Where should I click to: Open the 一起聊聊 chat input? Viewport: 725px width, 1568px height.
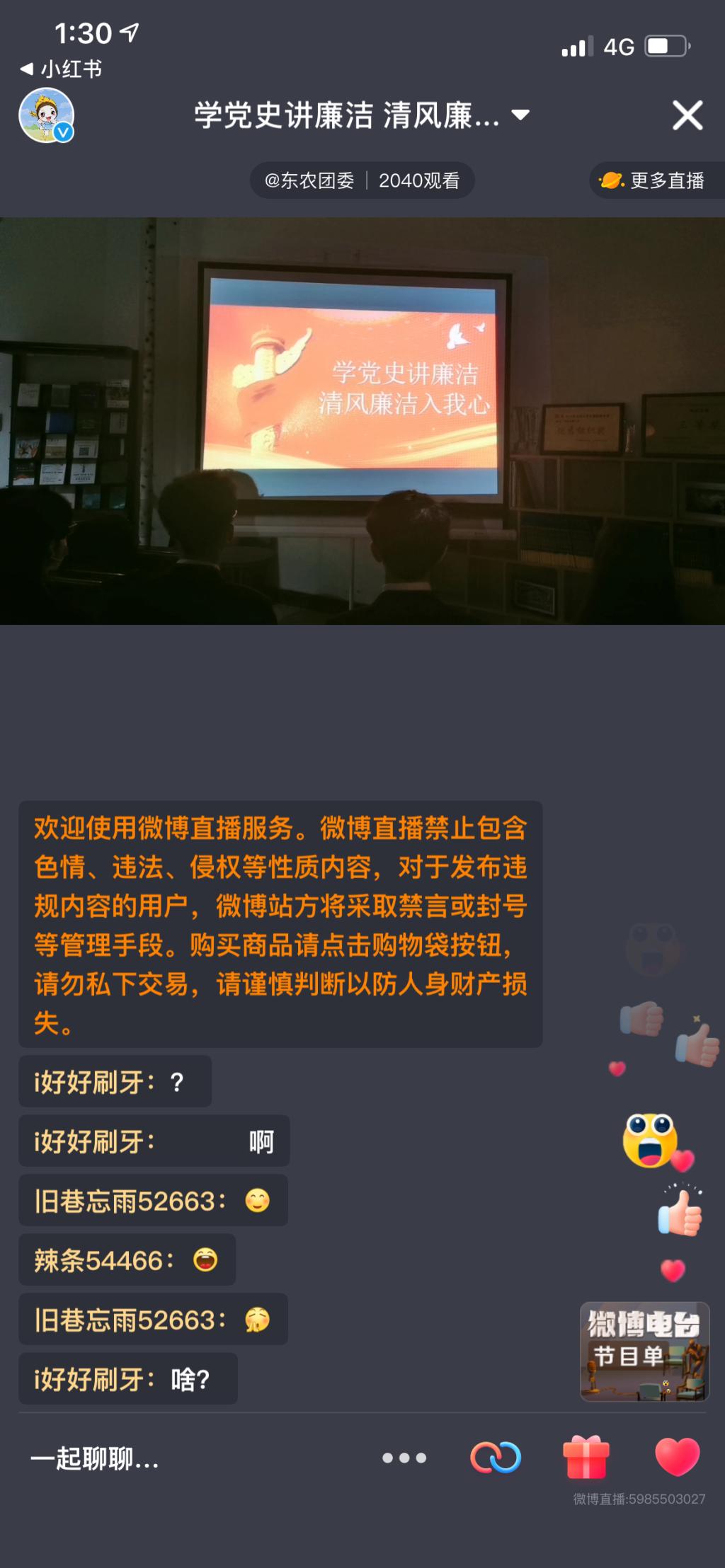[x=96, y=1458]
